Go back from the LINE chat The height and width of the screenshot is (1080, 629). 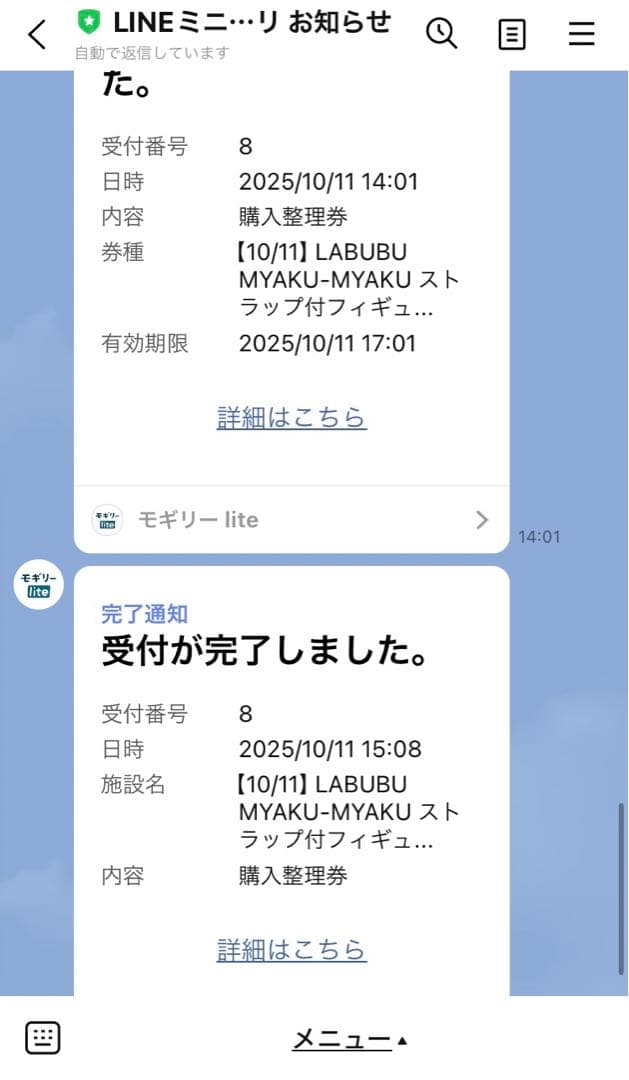(x=37, y=35)
